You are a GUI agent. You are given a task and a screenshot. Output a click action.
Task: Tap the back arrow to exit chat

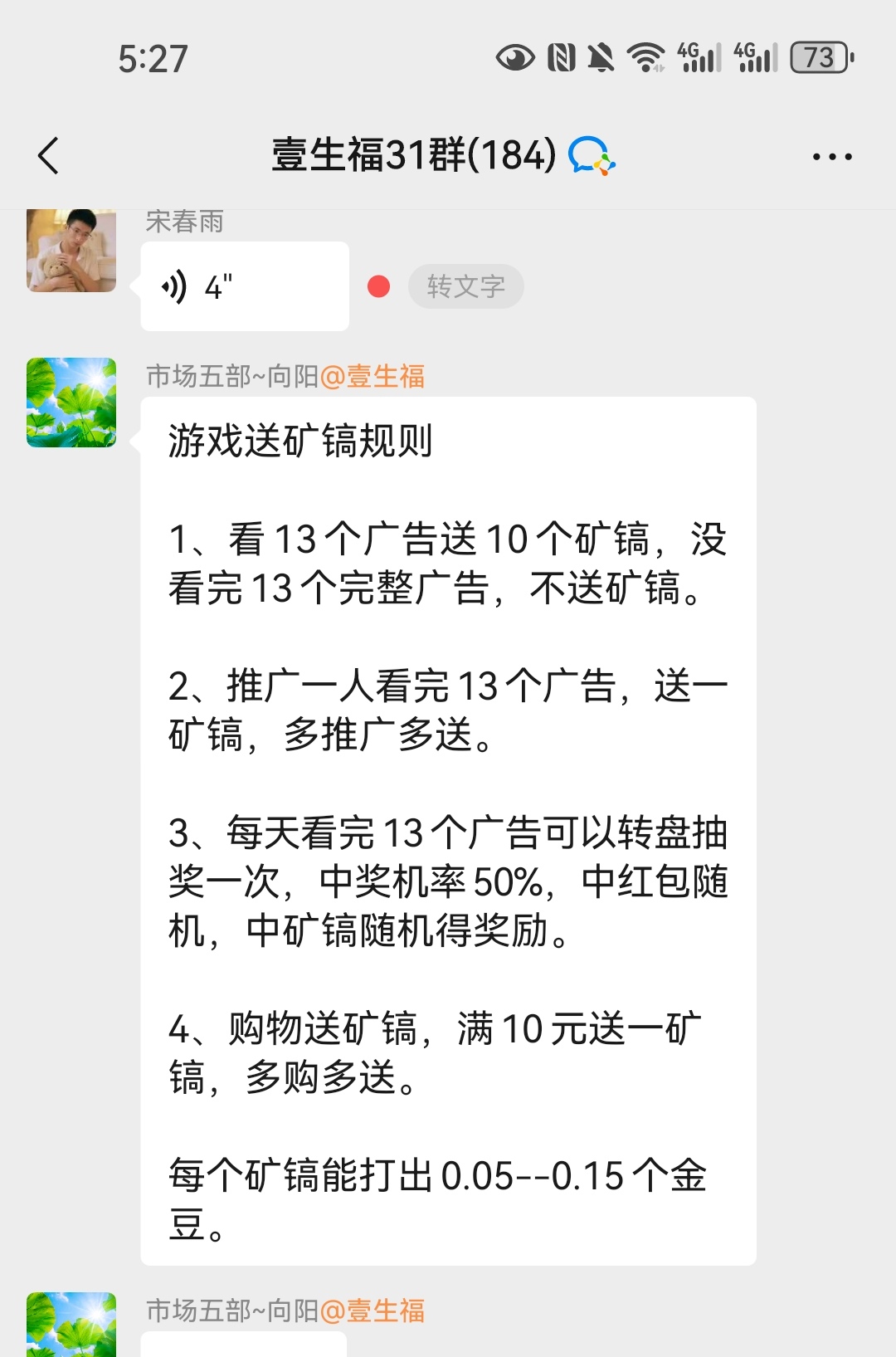(48, 156)
